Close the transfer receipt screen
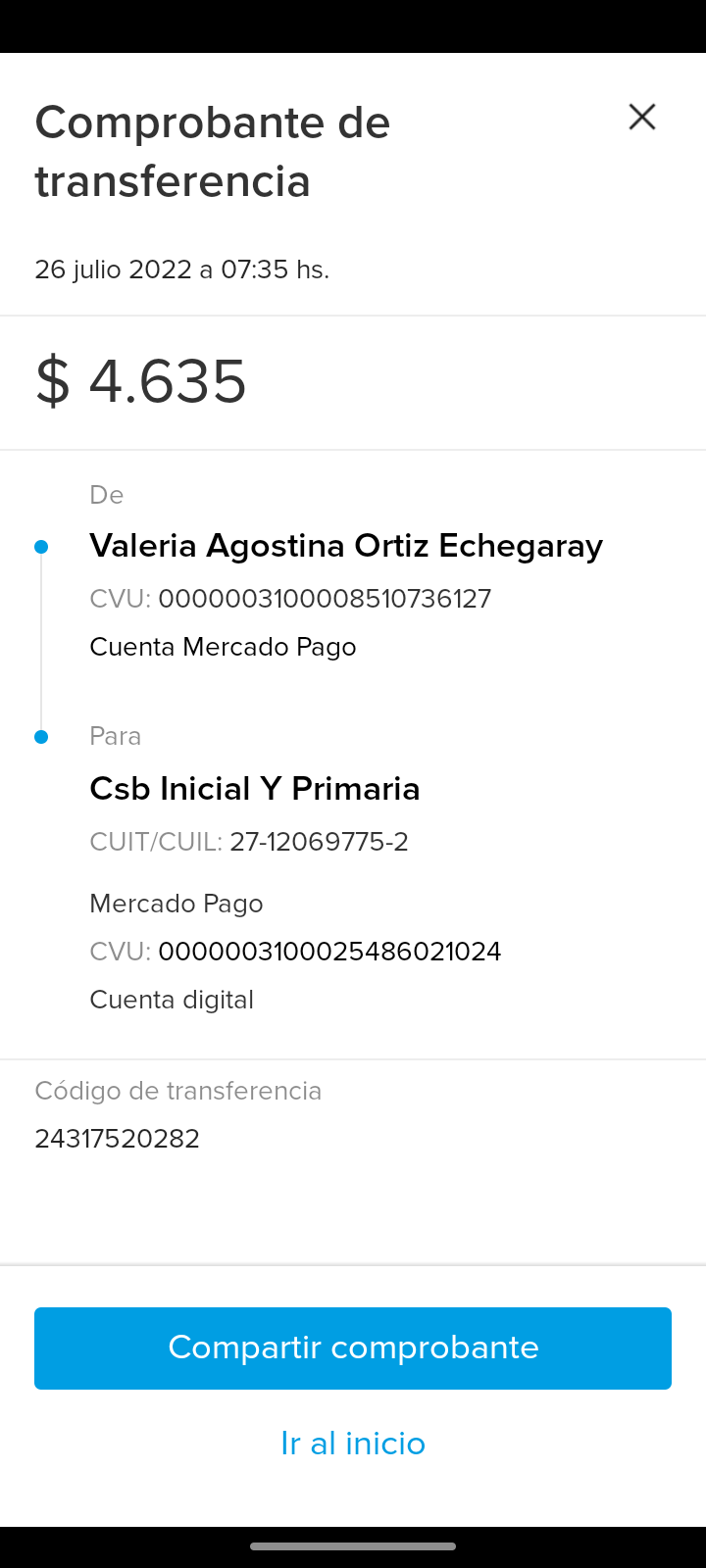 (642, 117)
